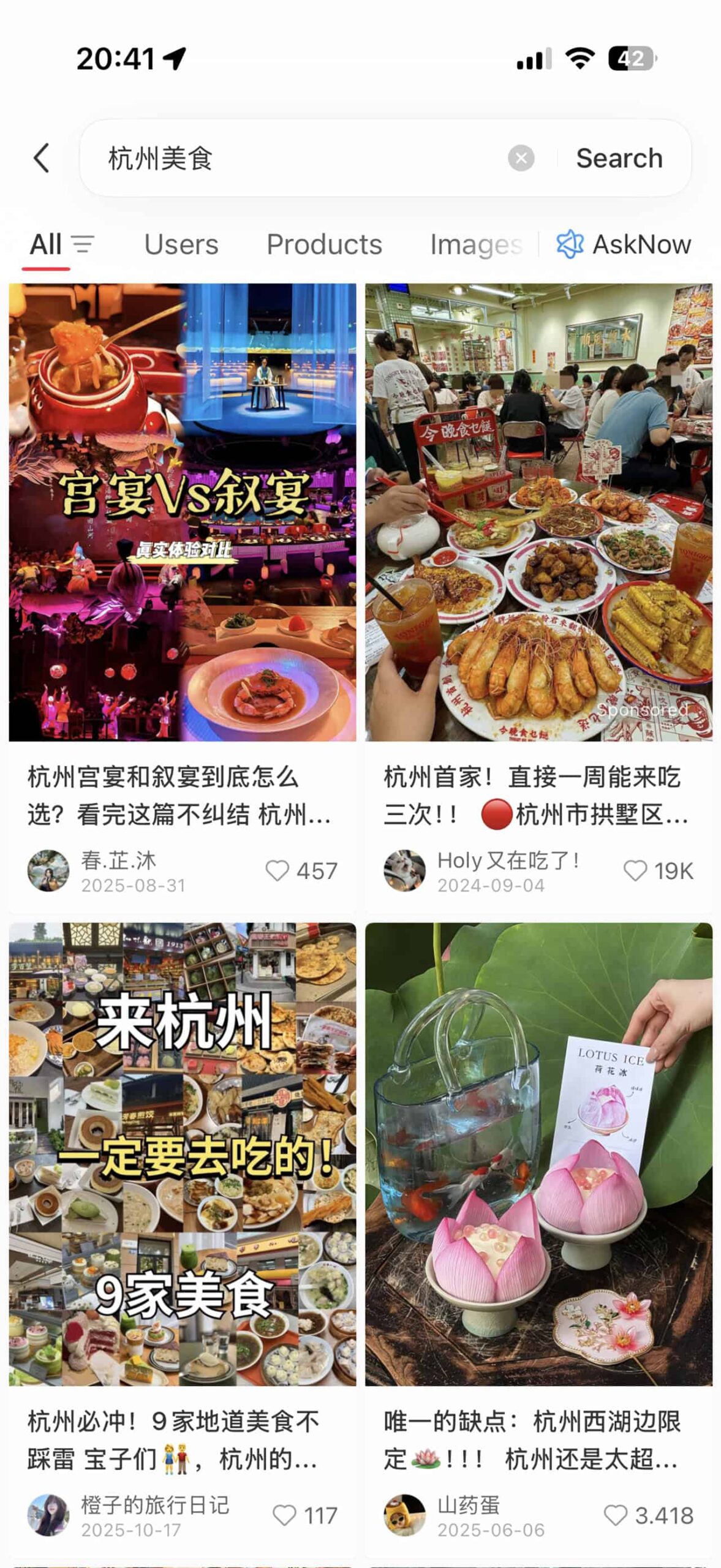Like the post by Holy又在吃了!

point(635,870)
